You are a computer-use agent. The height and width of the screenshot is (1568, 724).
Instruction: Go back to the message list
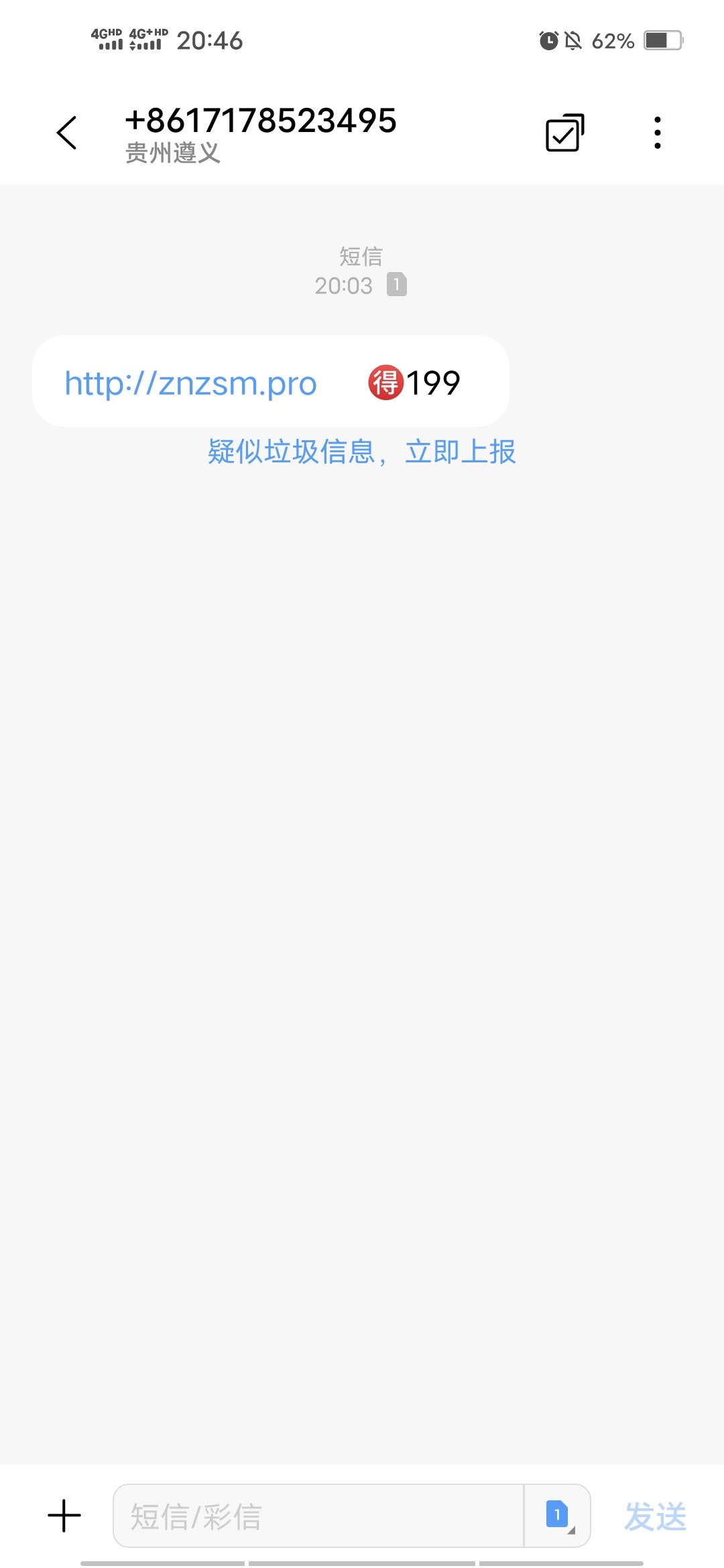[66, 132]
